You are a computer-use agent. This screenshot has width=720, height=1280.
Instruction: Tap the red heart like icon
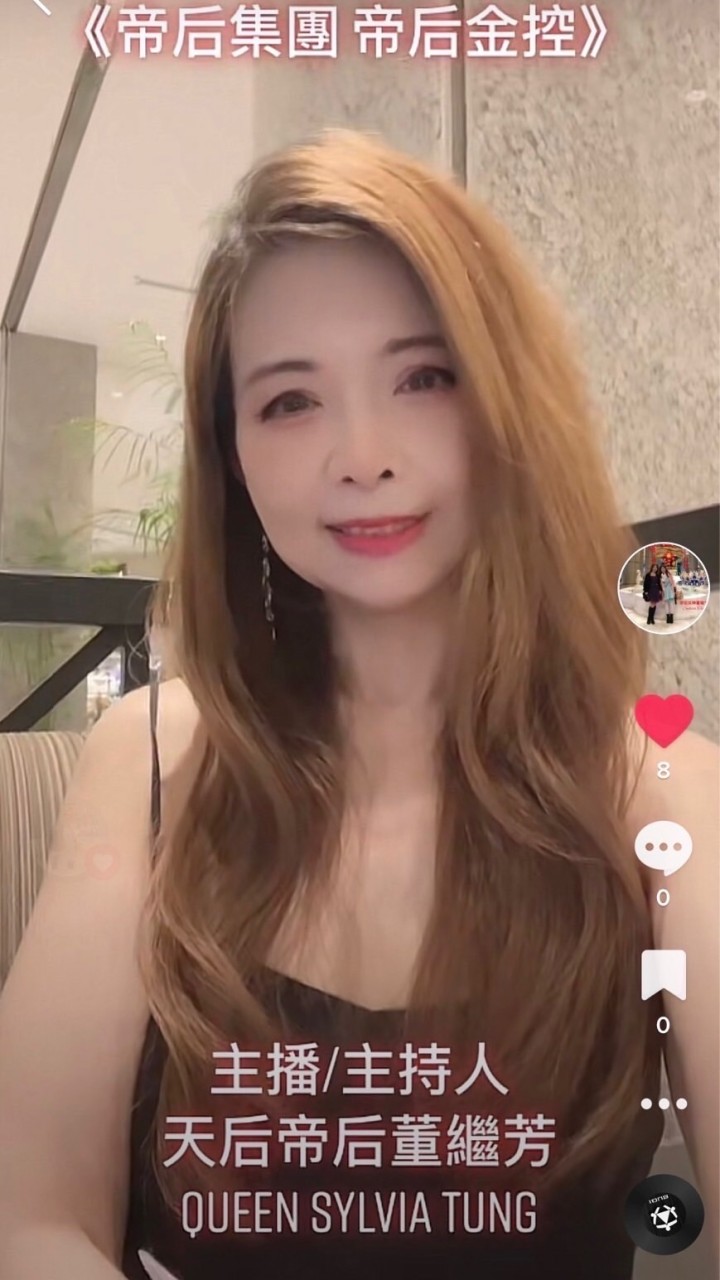click(664, 720)
